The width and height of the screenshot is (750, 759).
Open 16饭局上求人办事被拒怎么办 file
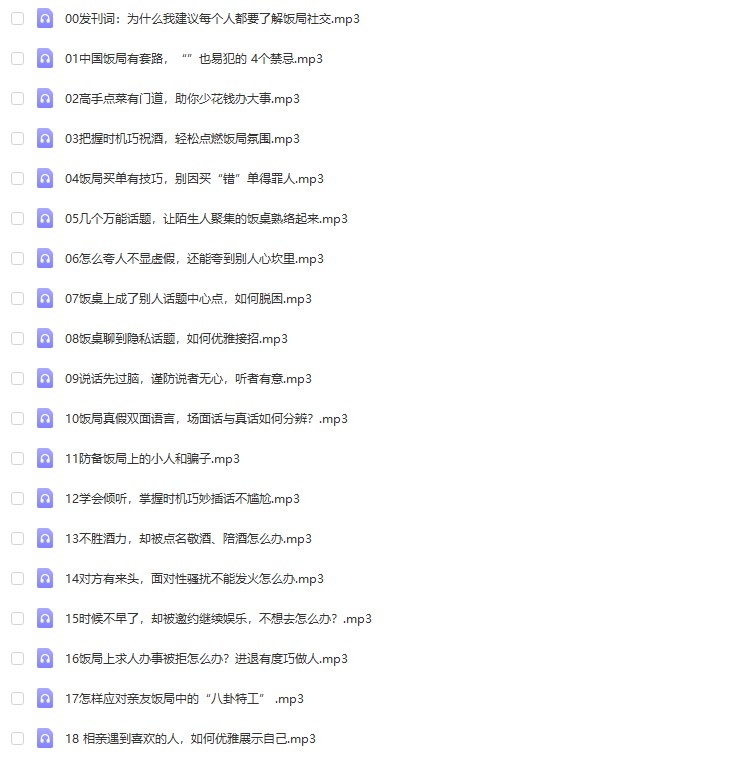(x=206, y=659)
